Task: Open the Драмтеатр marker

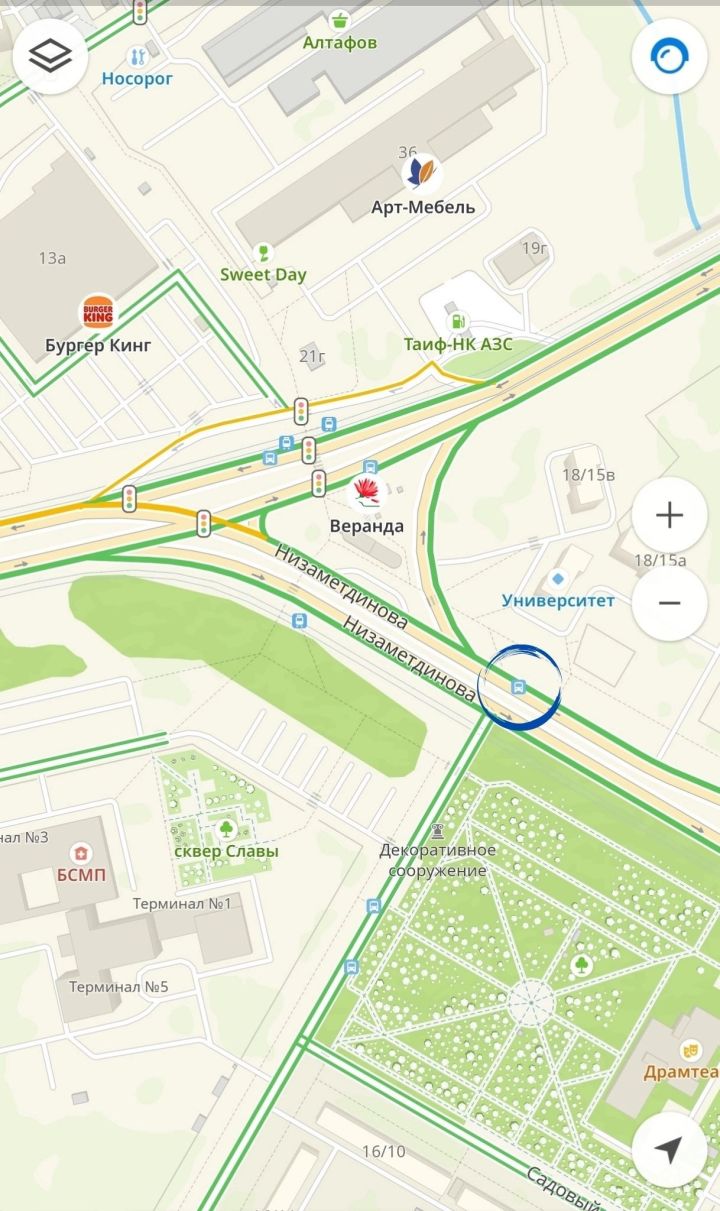Action: point(688,1049)
